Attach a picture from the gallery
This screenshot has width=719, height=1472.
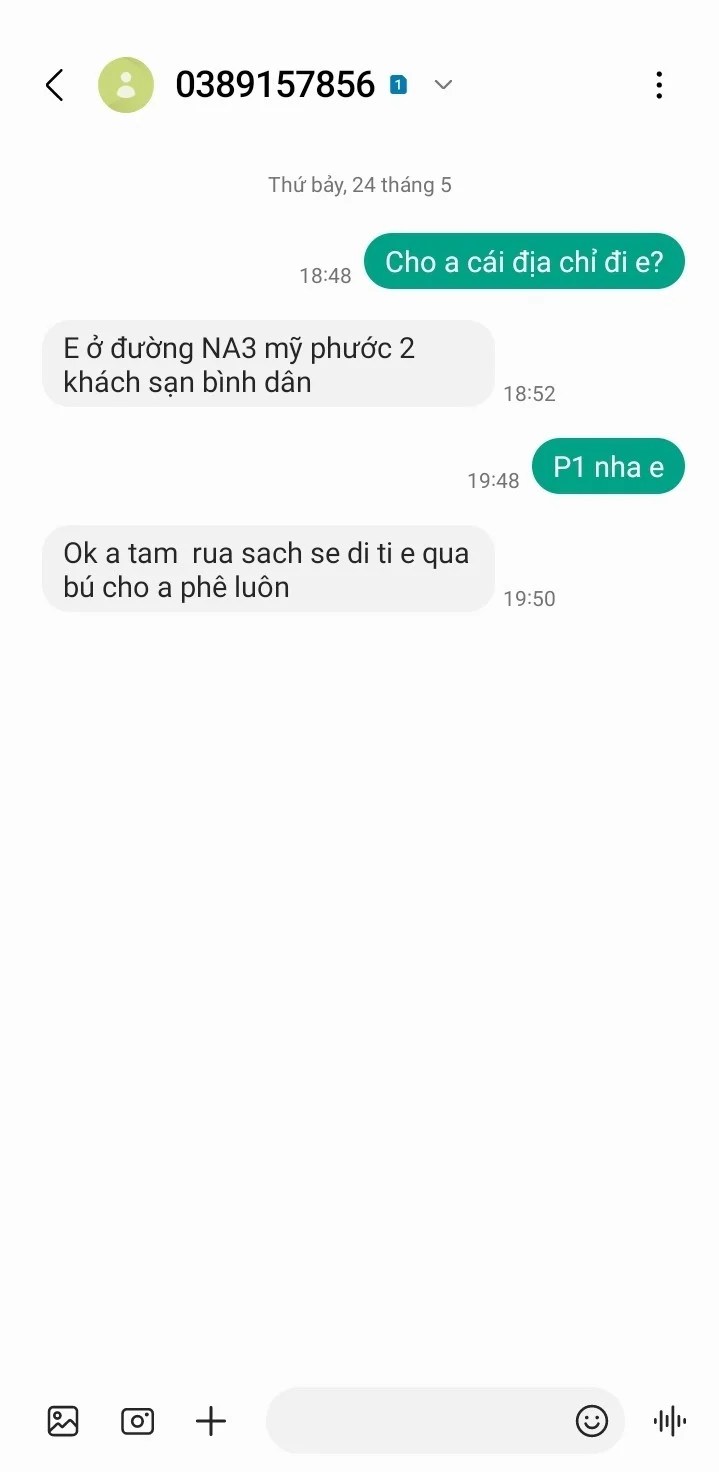pyautogui.click(x=63, y=1420)
